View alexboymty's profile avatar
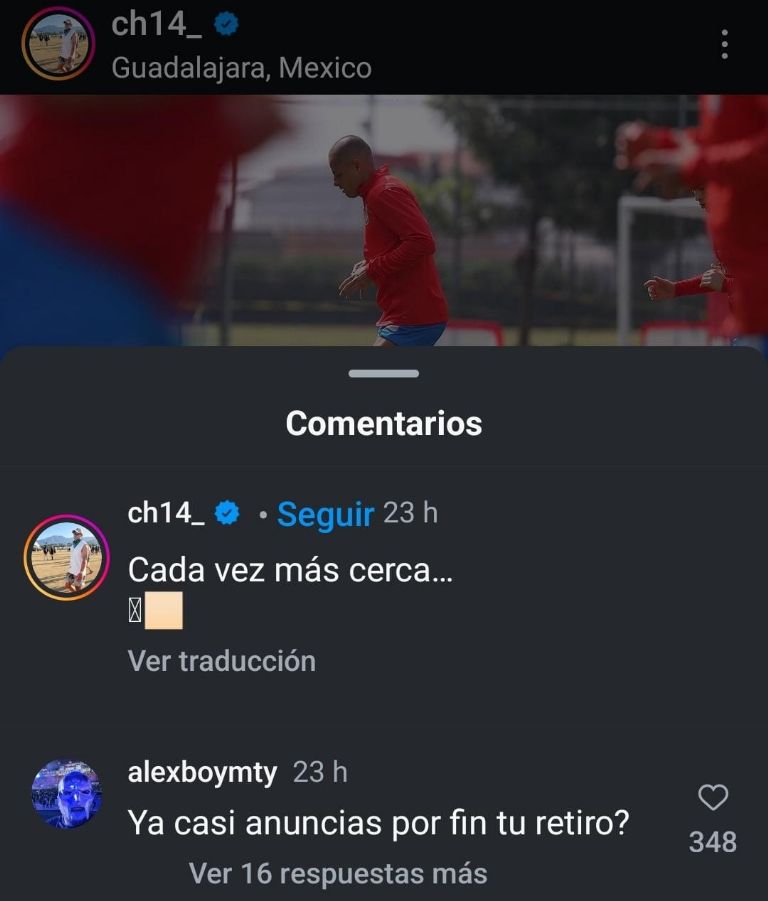The width and height of the screenshot is (768, 901). [67, 794]
